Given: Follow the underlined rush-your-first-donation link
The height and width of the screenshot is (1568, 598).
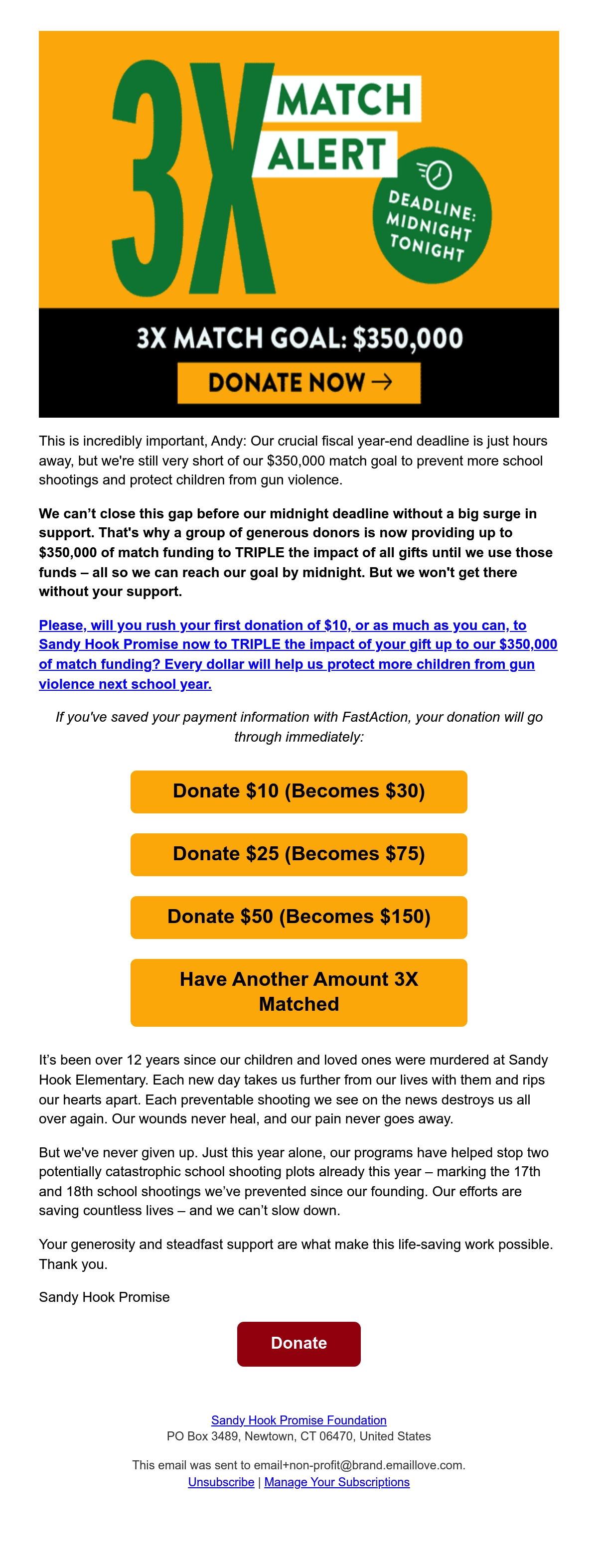Looking at the screenshot, I should pos(298,654).
